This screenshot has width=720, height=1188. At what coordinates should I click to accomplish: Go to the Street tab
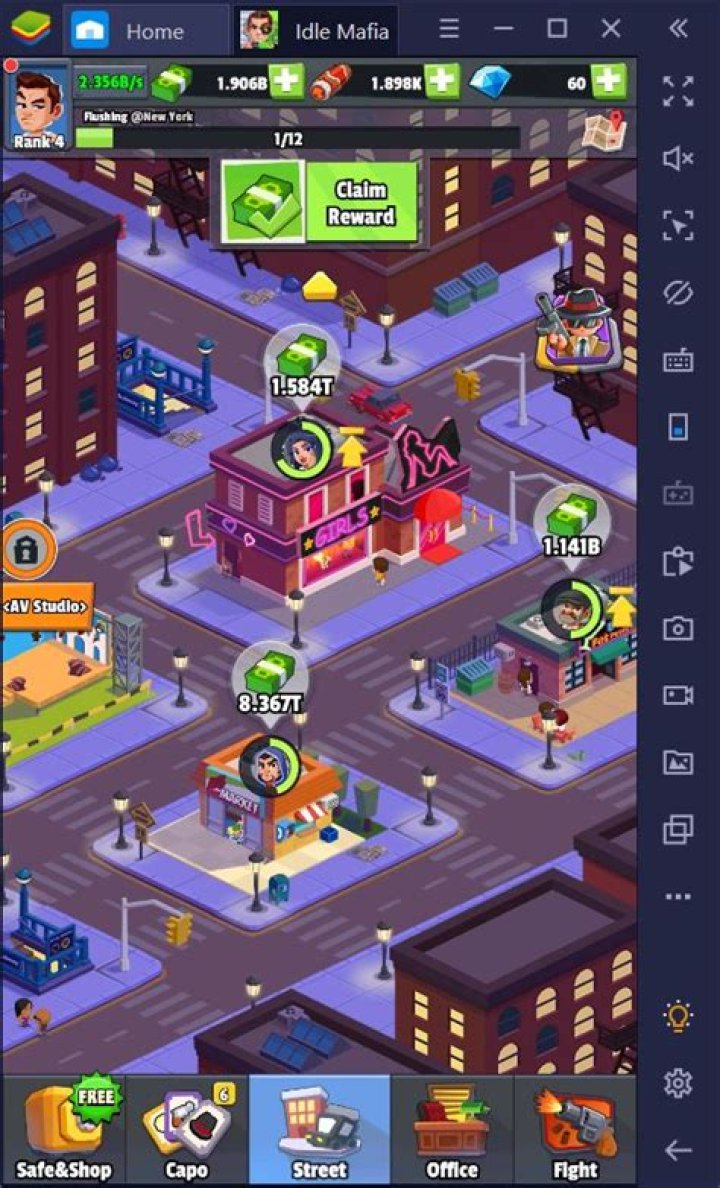pyautogui.click(x=319, y=1129)
